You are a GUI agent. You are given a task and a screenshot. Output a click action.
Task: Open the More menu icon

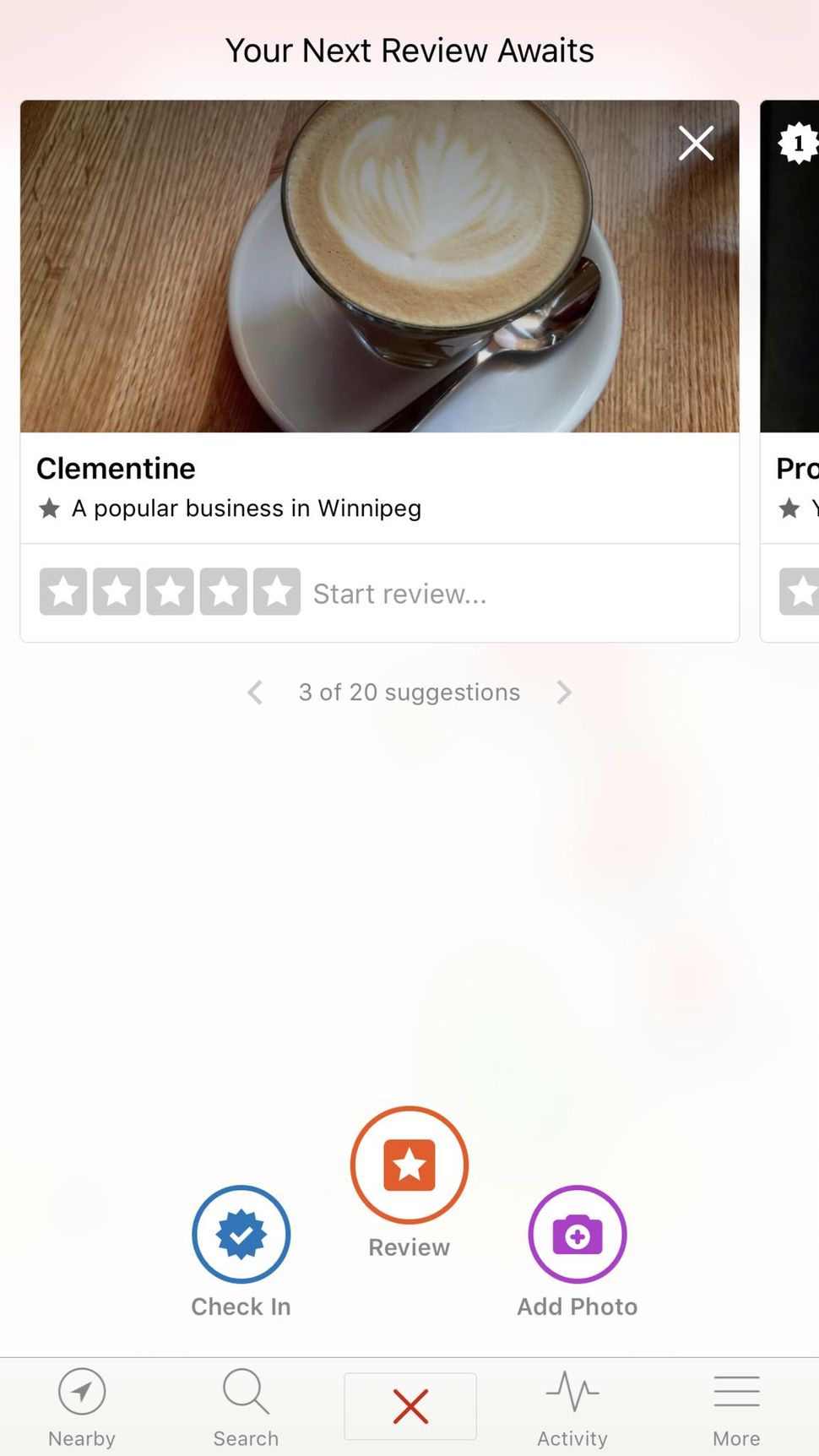pyautogui.click(x=735, y=1390)
